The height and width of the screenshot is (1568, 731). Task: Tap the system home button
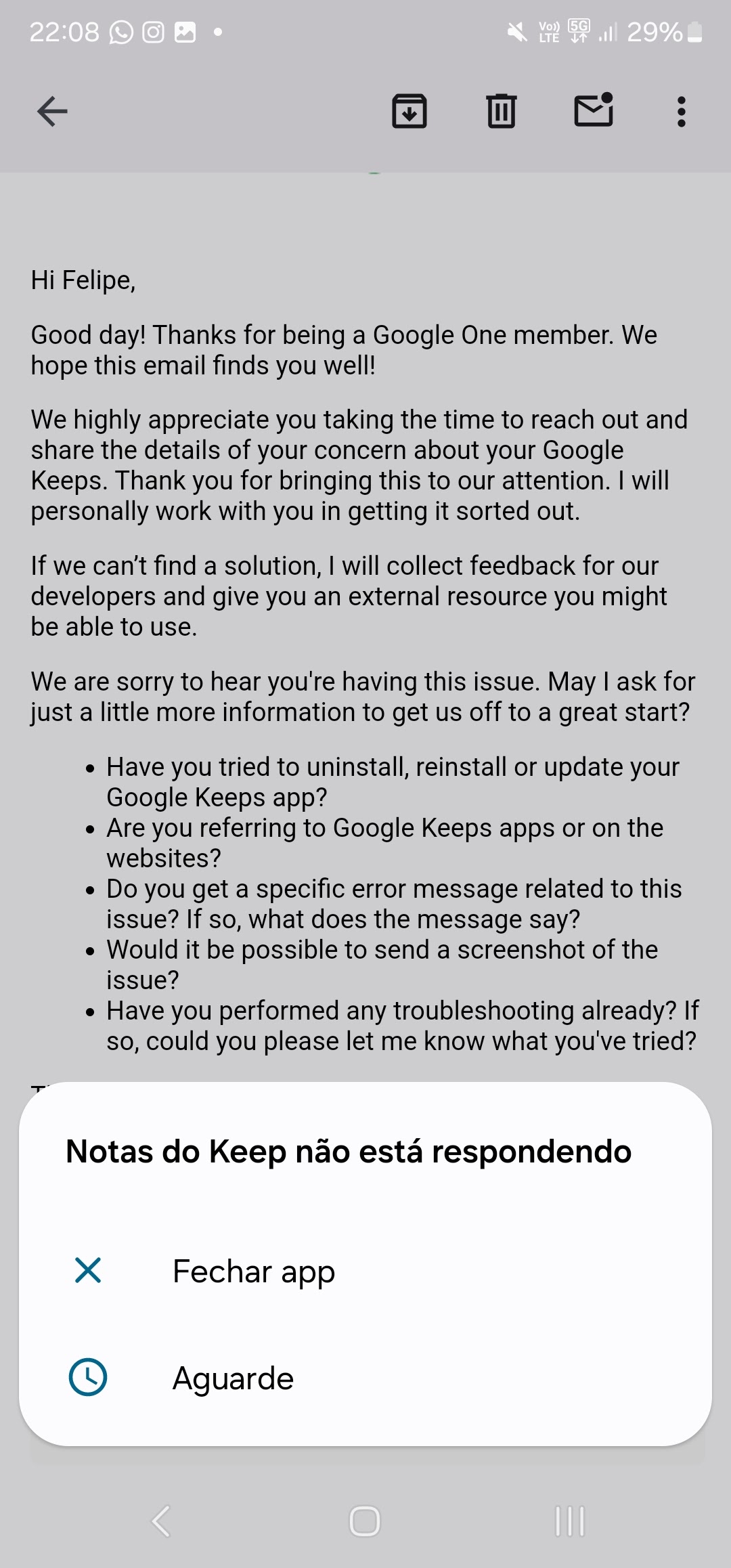coord(365,1521)
